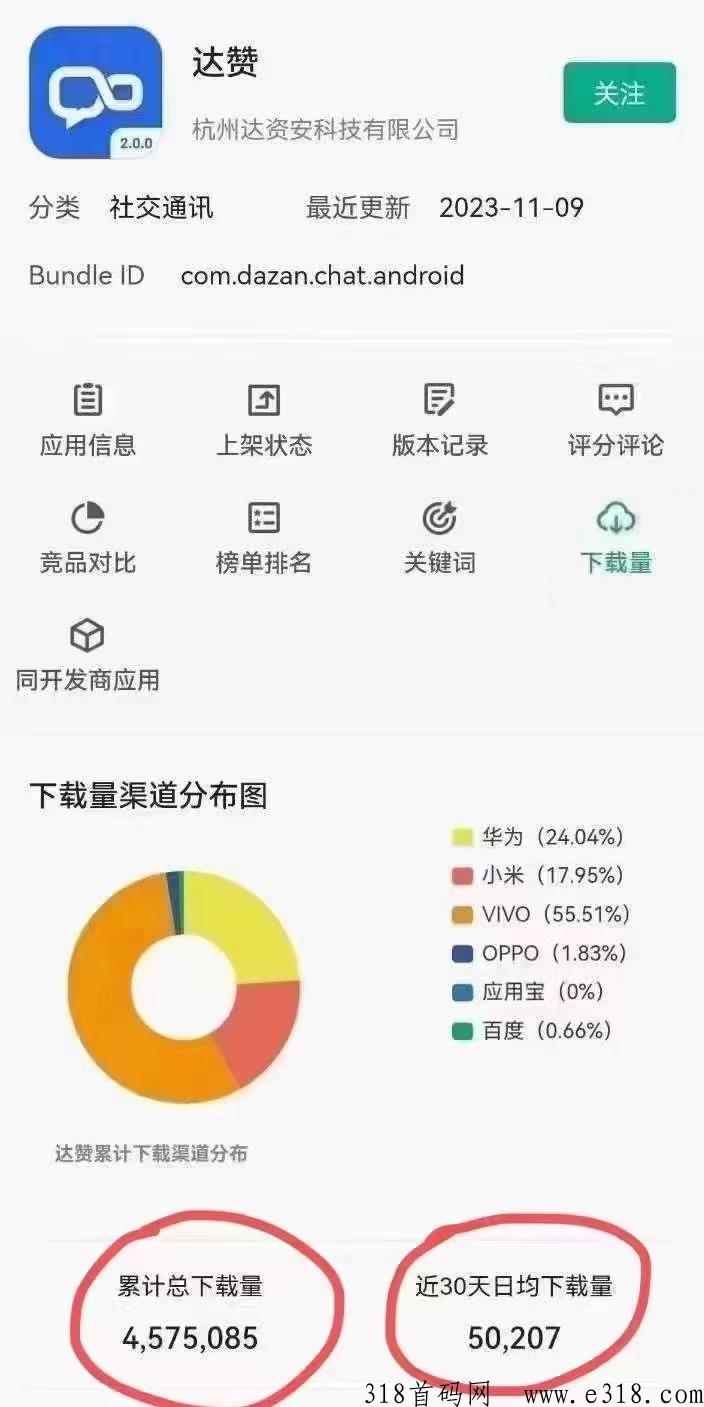This screenshot has width=704, height=1407.
Task: Open 竞品对比 competitor comparison
Action: click(x=88, y=538)
